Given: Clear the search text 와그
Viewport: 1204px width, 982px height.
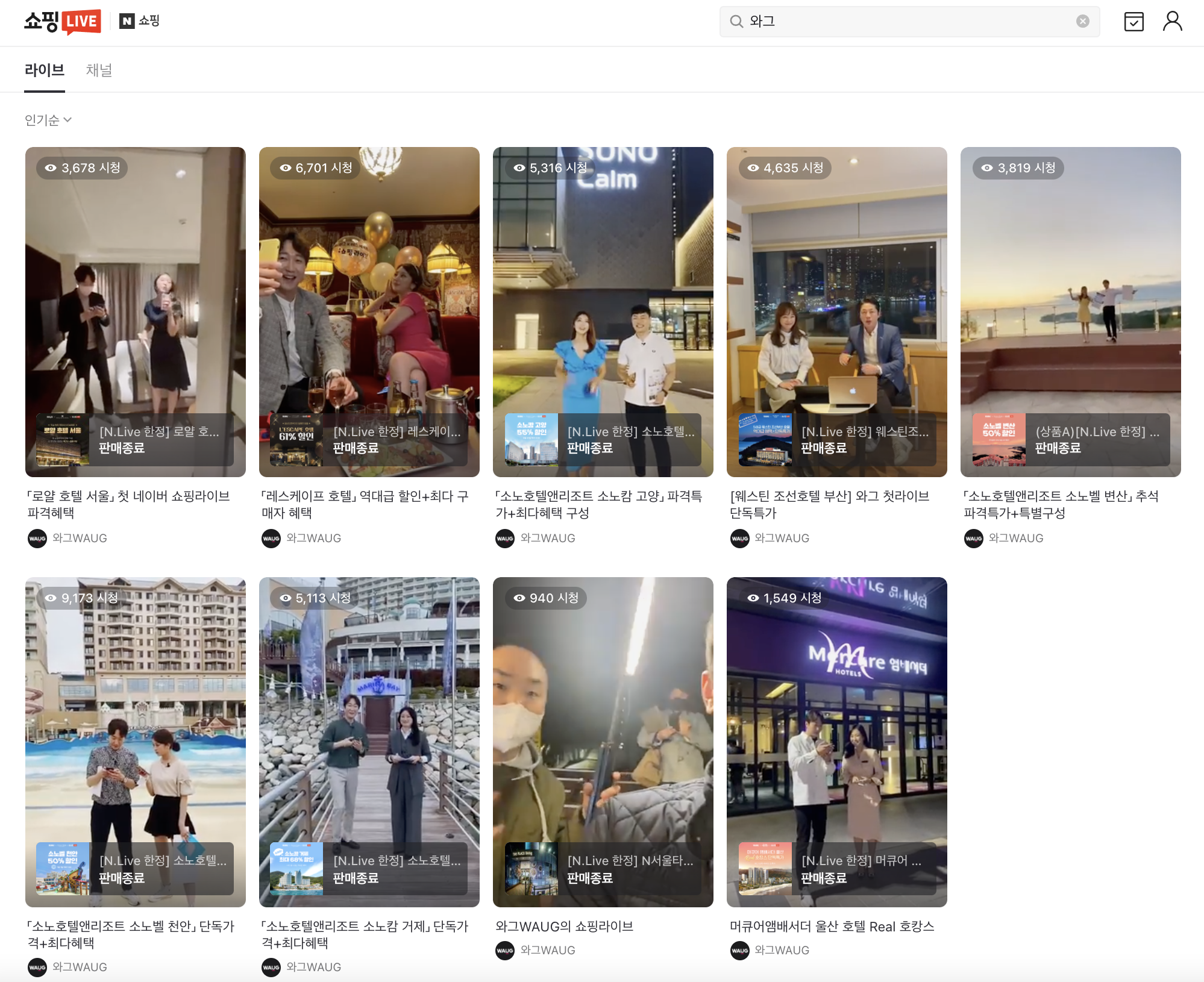Looking at the screenshot, I should point(1082,21).
